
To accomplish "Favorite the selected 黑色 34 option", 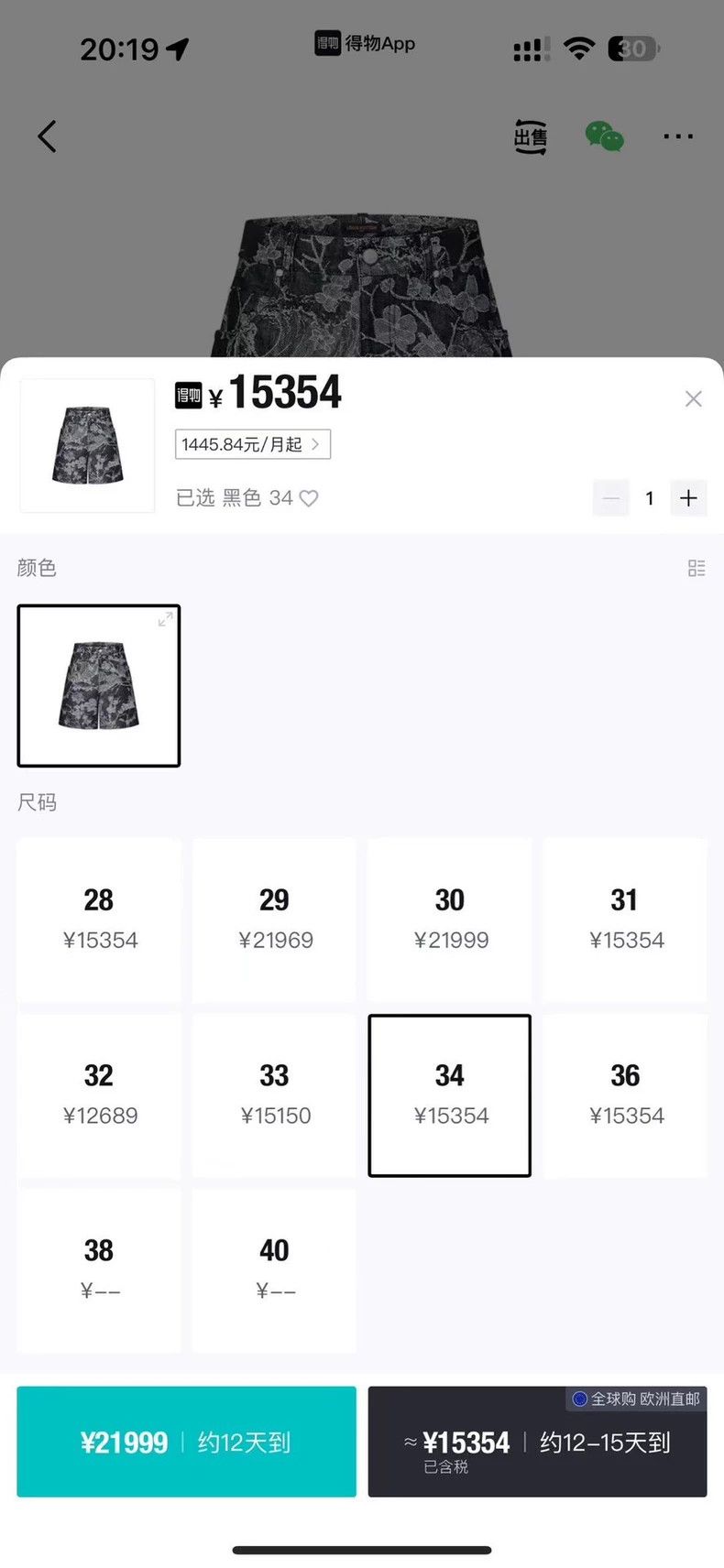I will (309, 498).
